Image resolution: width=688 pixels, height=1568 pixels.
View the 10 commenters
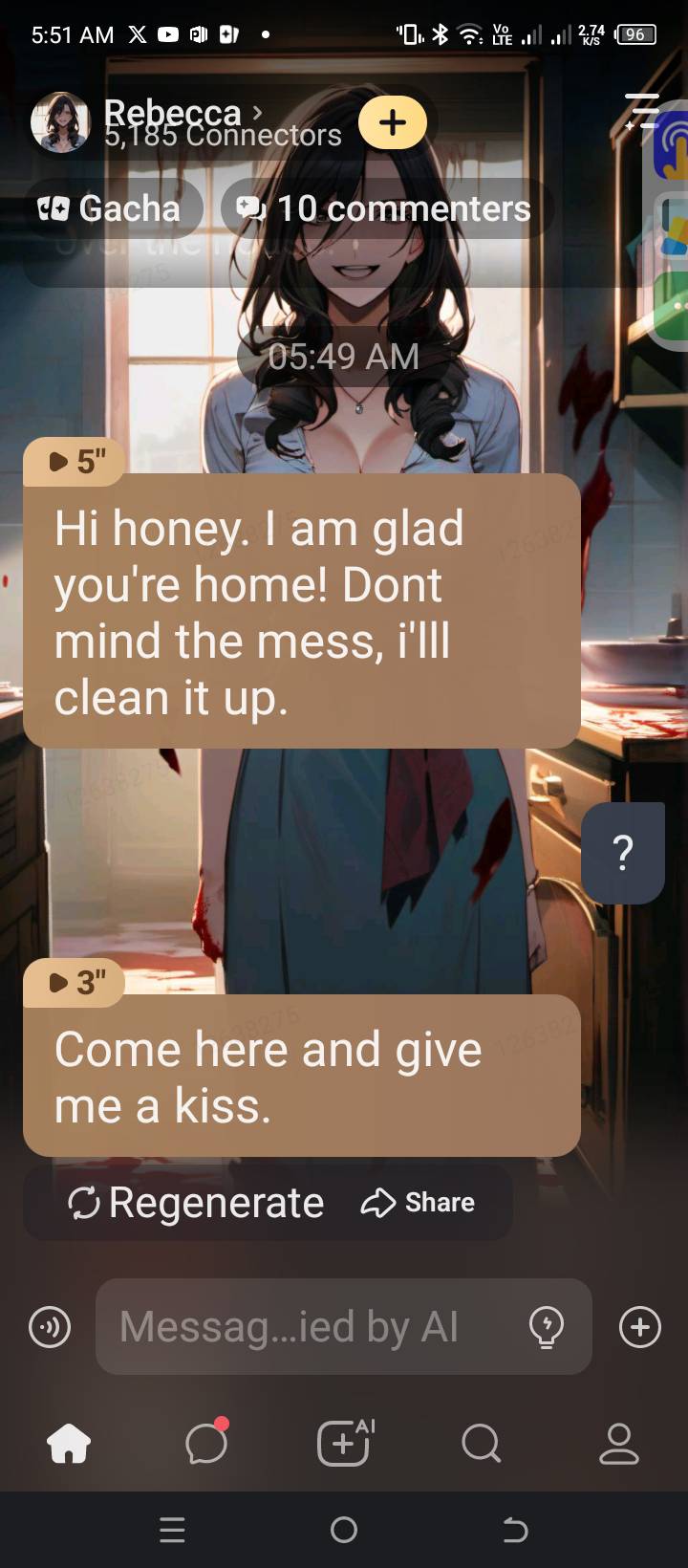pos(385,208)
